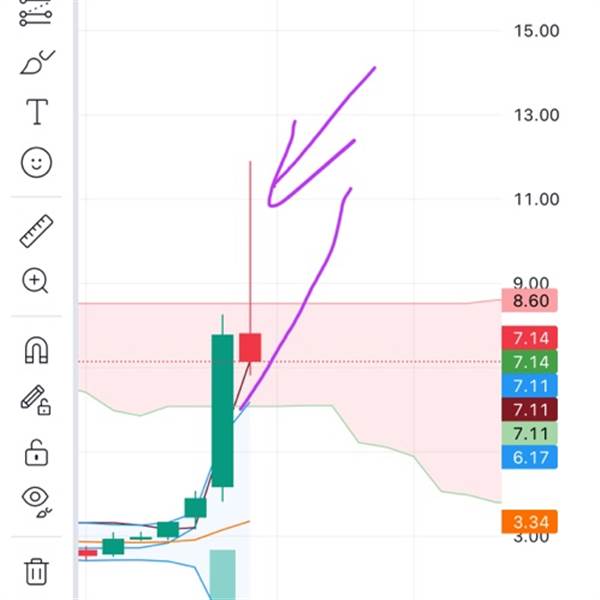Viewport: 600px width, 600px height.
Task: Hide all drawings with the eye icon
Action: pyautogui.click(x=36, y=502)
